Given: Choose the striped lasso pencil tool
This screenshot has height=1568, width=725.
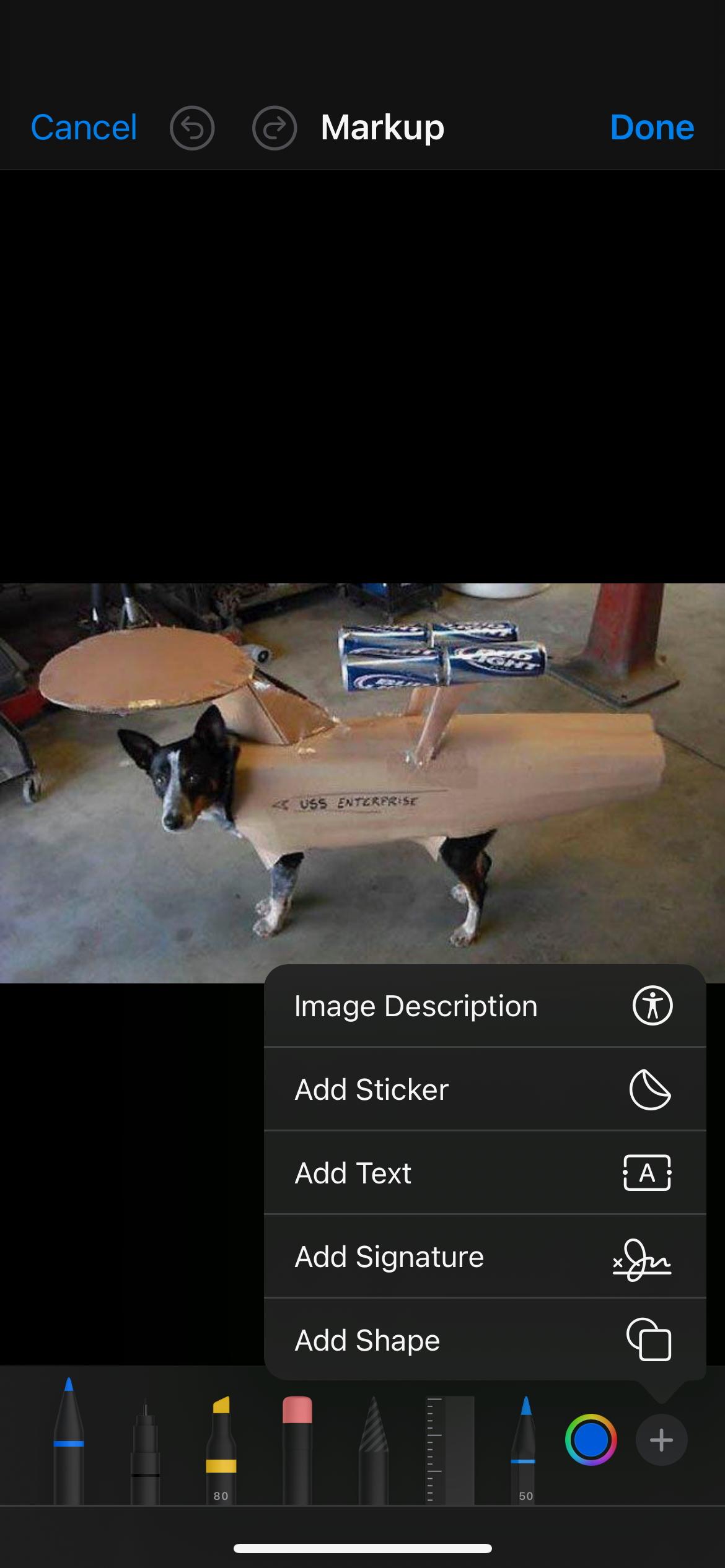Looking at the screenshot, I should coord(374,1450).
